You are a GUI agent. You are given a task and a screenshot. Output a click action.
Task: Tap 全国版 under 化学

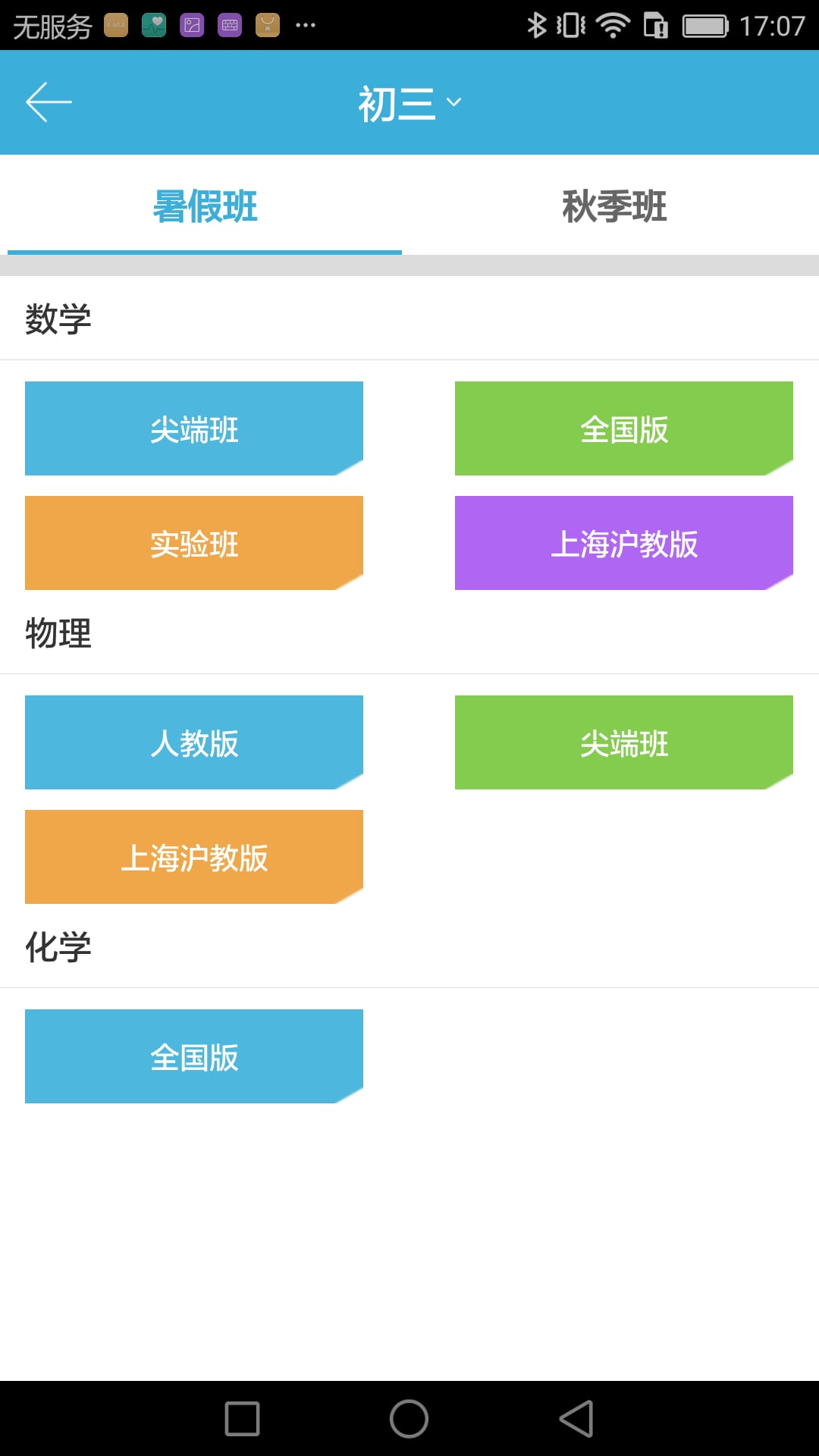(194, 1056)
